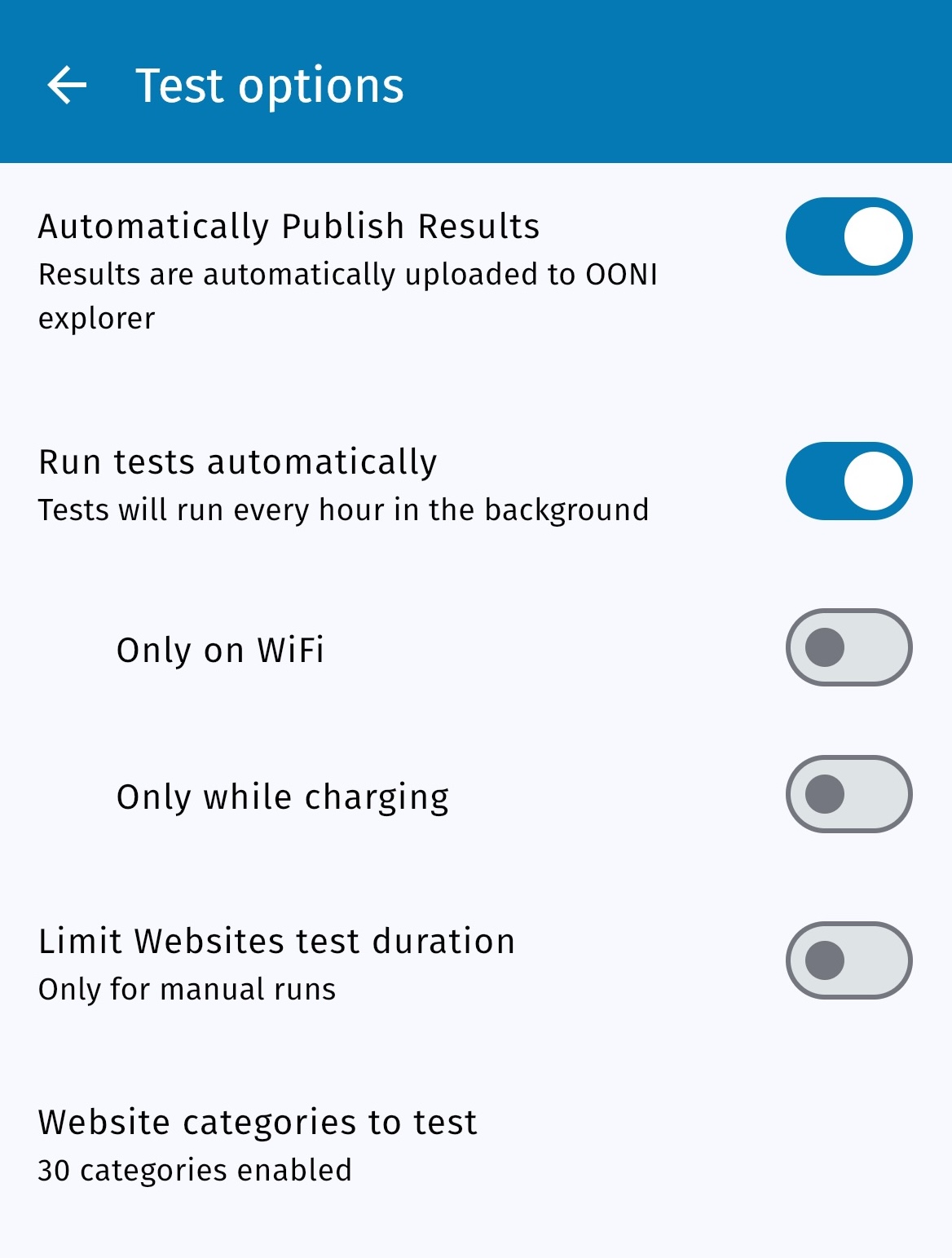This screenshot has width=952, height=1258.
Task: Switch on Limit Websites test duration
Action: click(x=848, y=960)
